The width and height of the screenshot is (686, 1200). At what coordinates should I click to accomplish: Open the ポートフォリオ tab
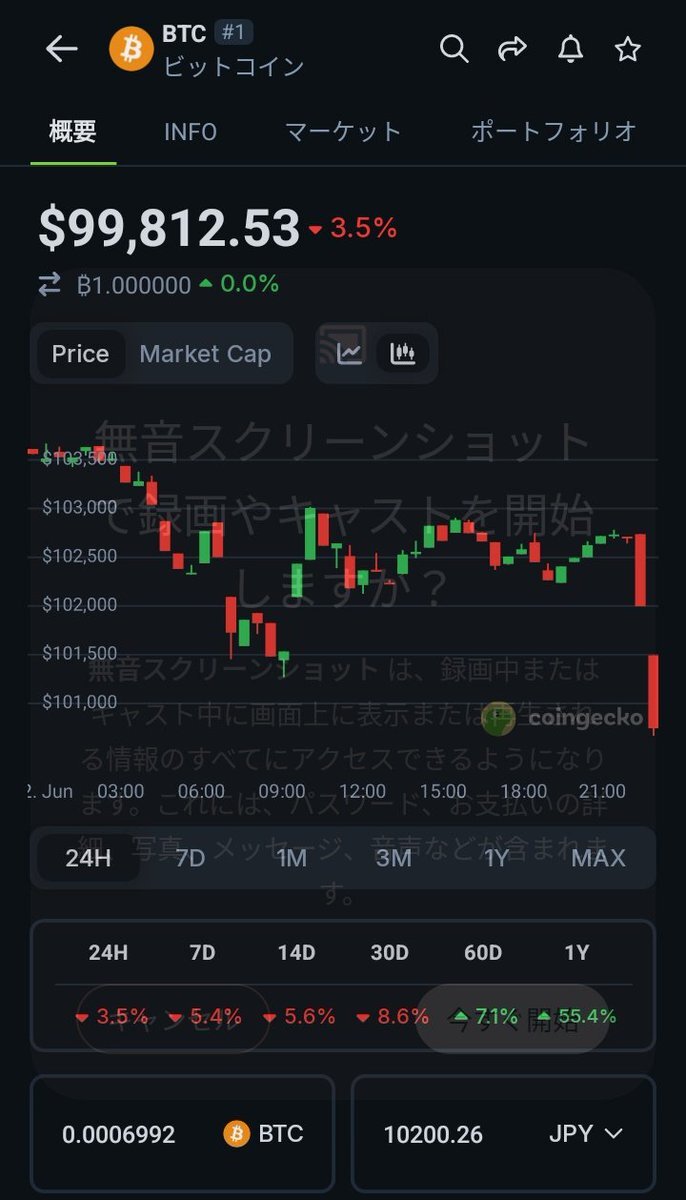click(x=553, y=131)
